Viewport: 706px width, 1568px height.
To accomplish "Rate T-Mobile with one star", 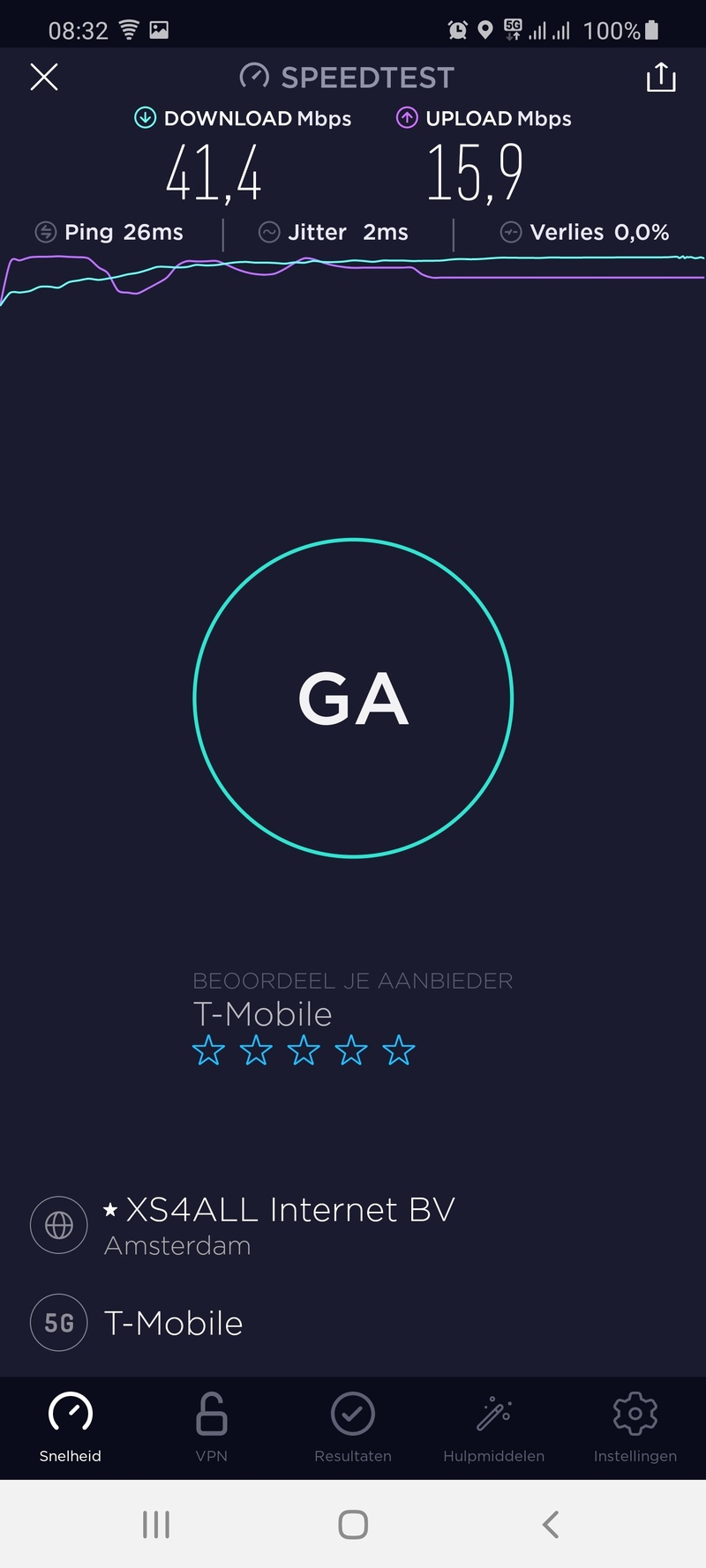I will (x=209, y=1050).
